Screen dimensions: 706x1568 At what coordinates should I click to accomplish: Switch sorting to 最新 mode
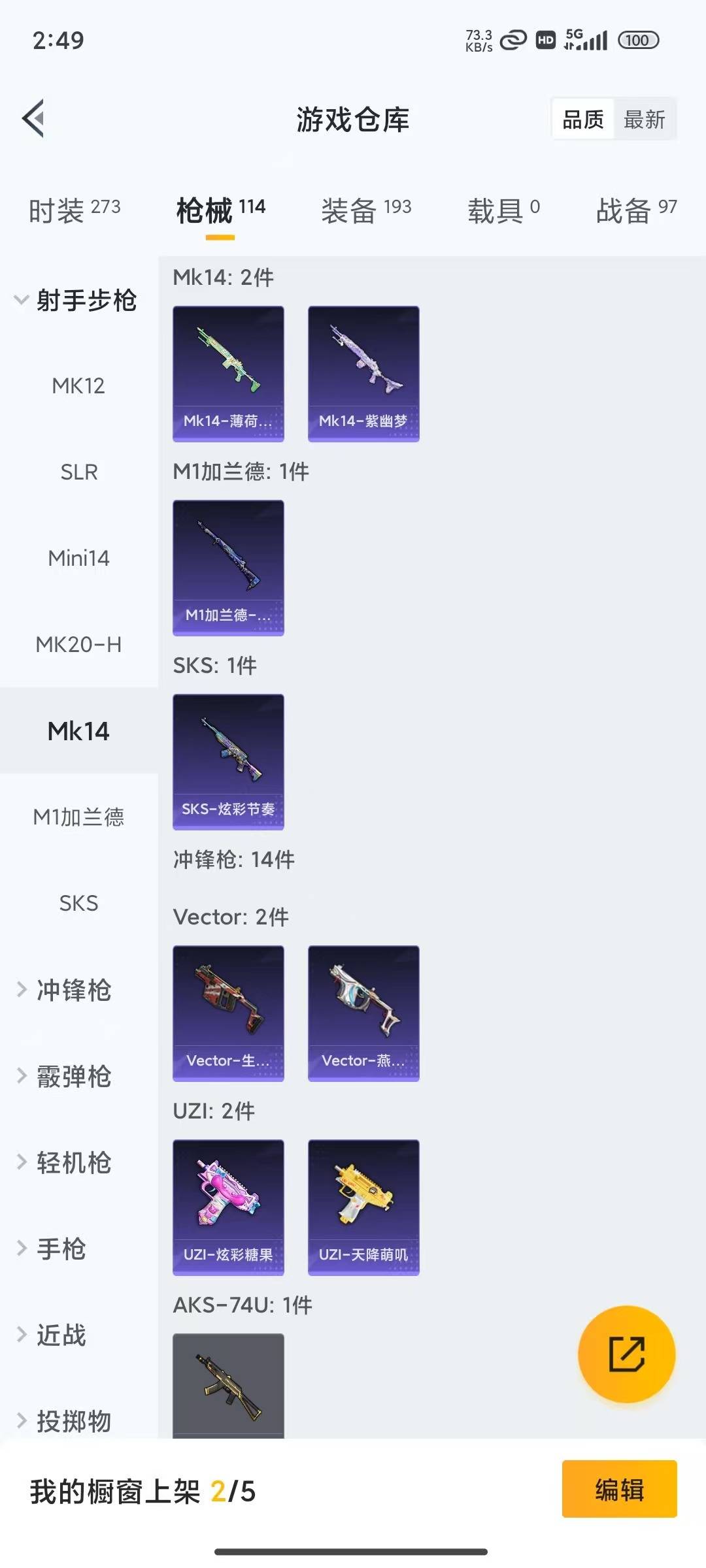(645, 119)
